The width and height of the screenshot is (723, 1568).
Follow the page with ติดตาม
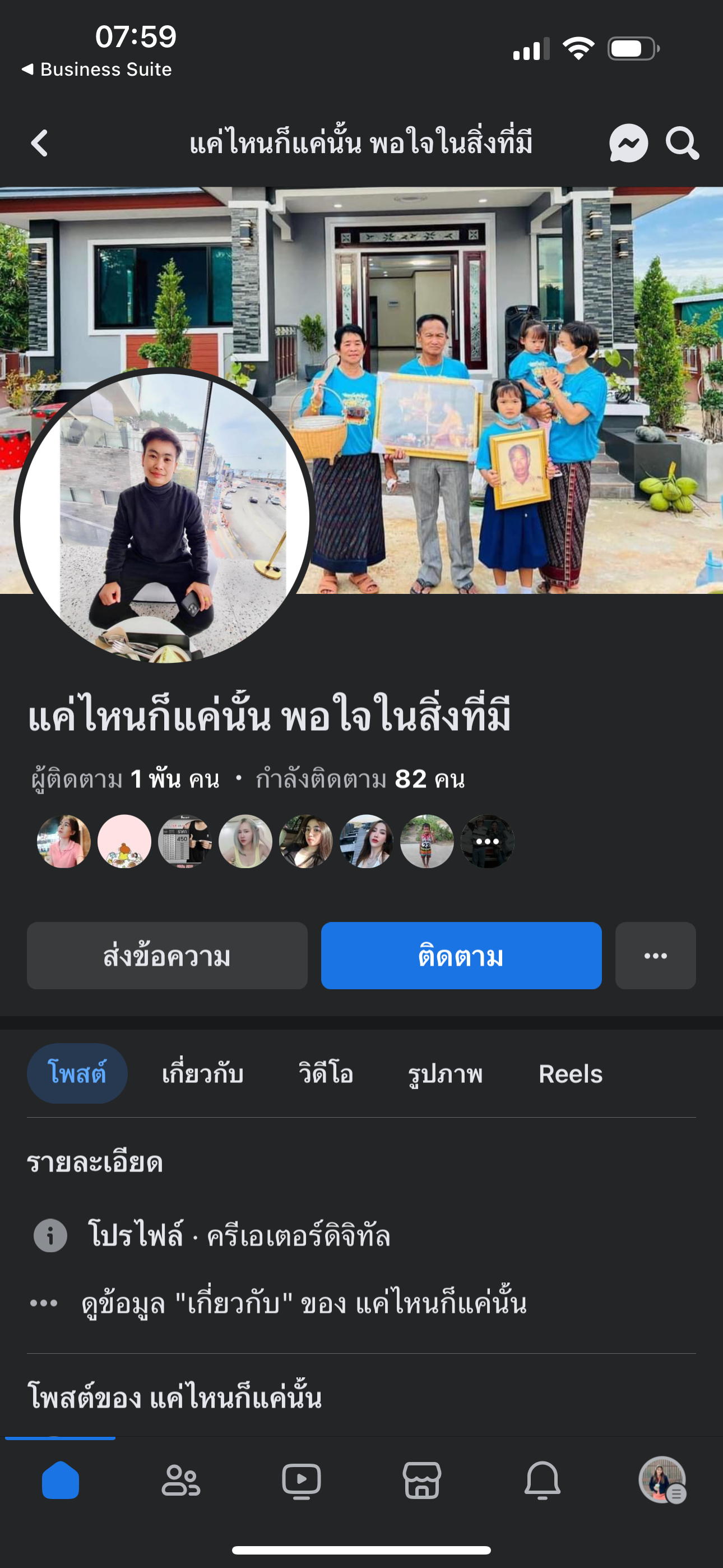(x=461, y=956)
